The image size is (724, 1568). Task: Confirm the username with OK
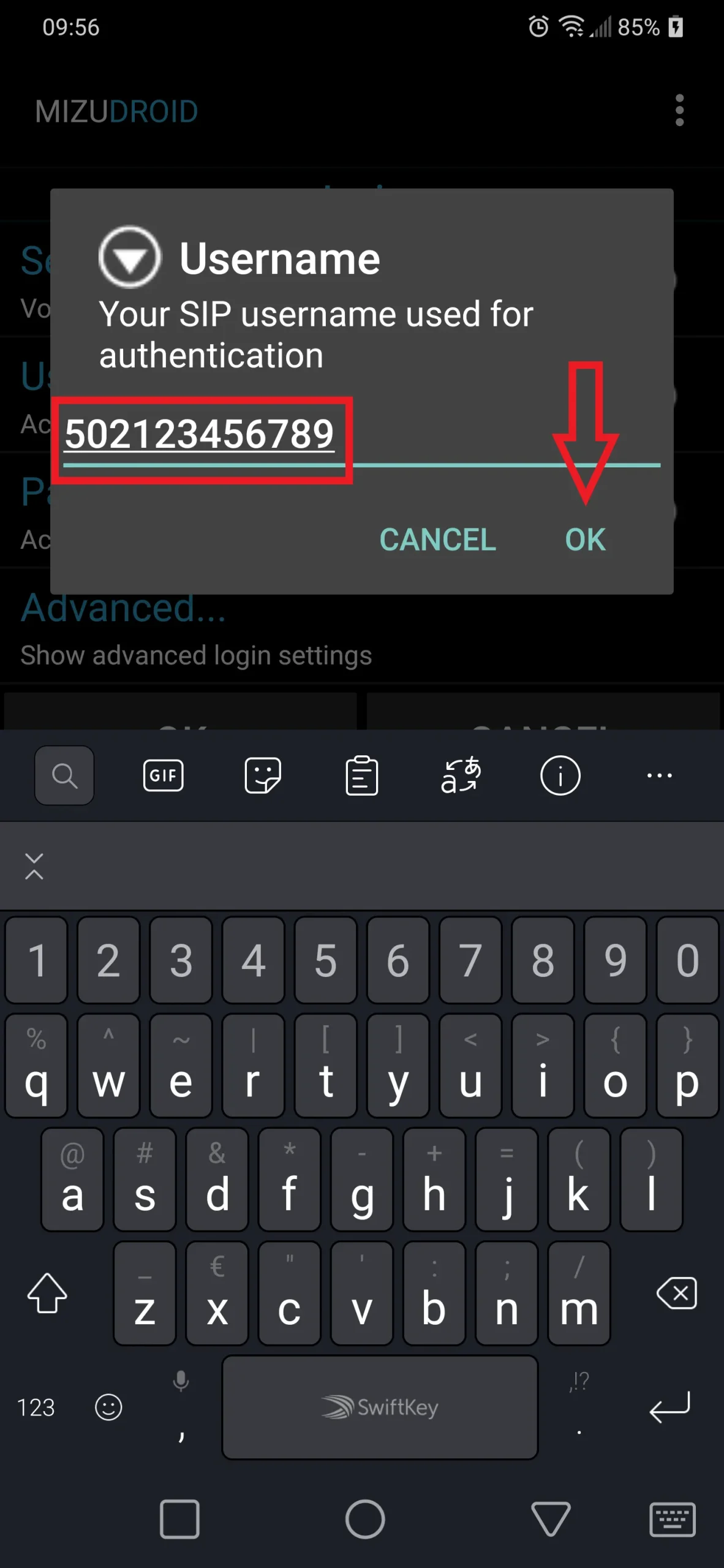tap(585, 540)
